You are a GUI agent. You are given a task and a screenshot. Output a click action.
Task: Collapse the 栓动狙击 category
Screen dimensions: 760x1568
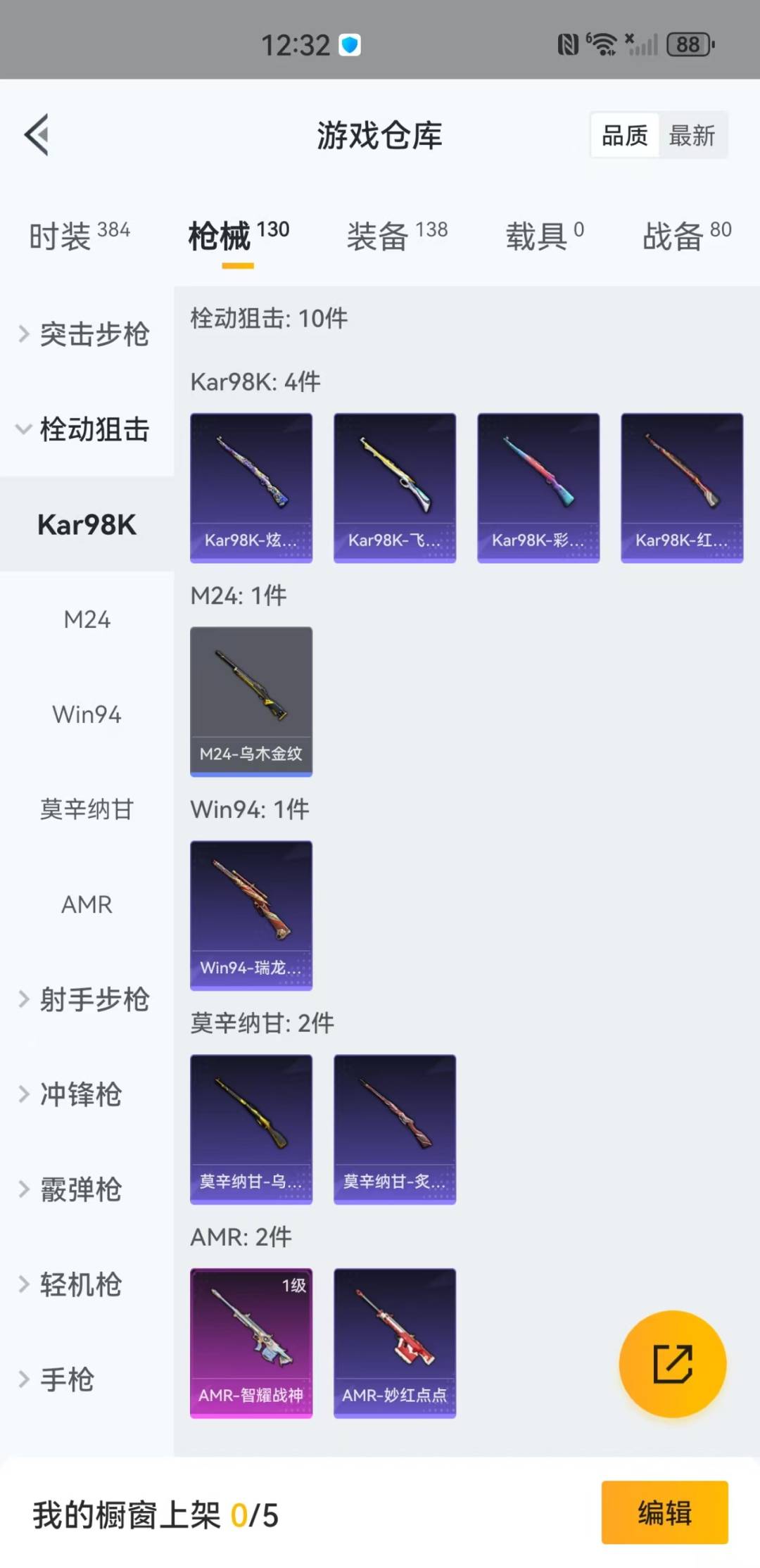tap(84, 429)
